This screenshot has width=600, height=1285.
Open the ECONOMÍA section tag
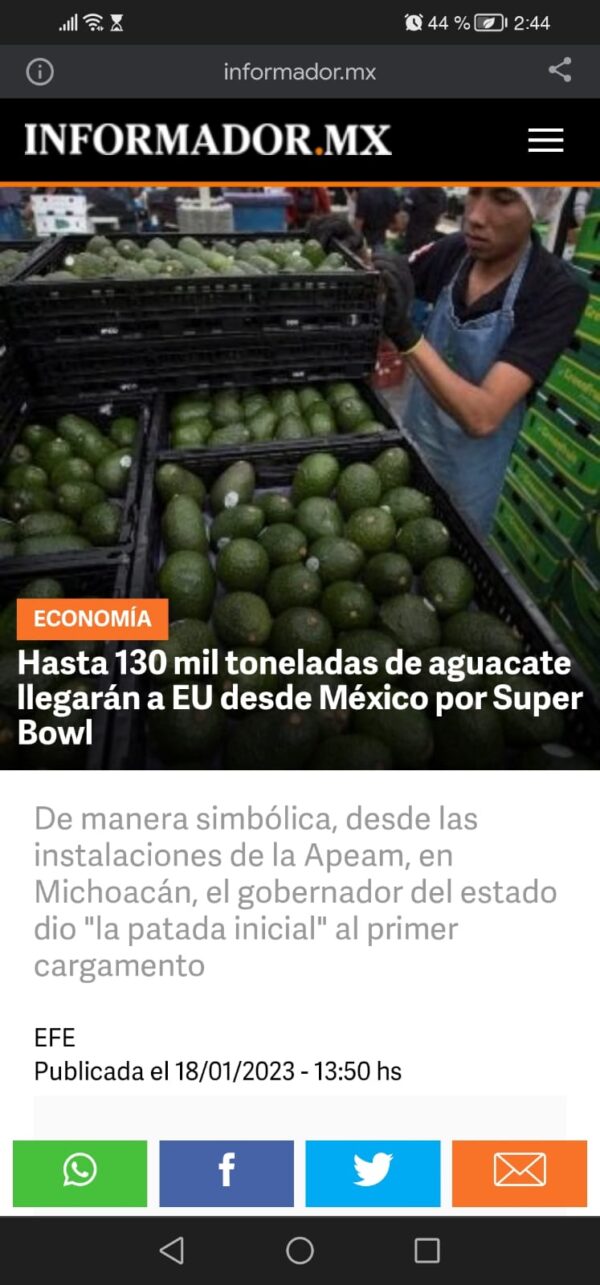click(92, 618)
